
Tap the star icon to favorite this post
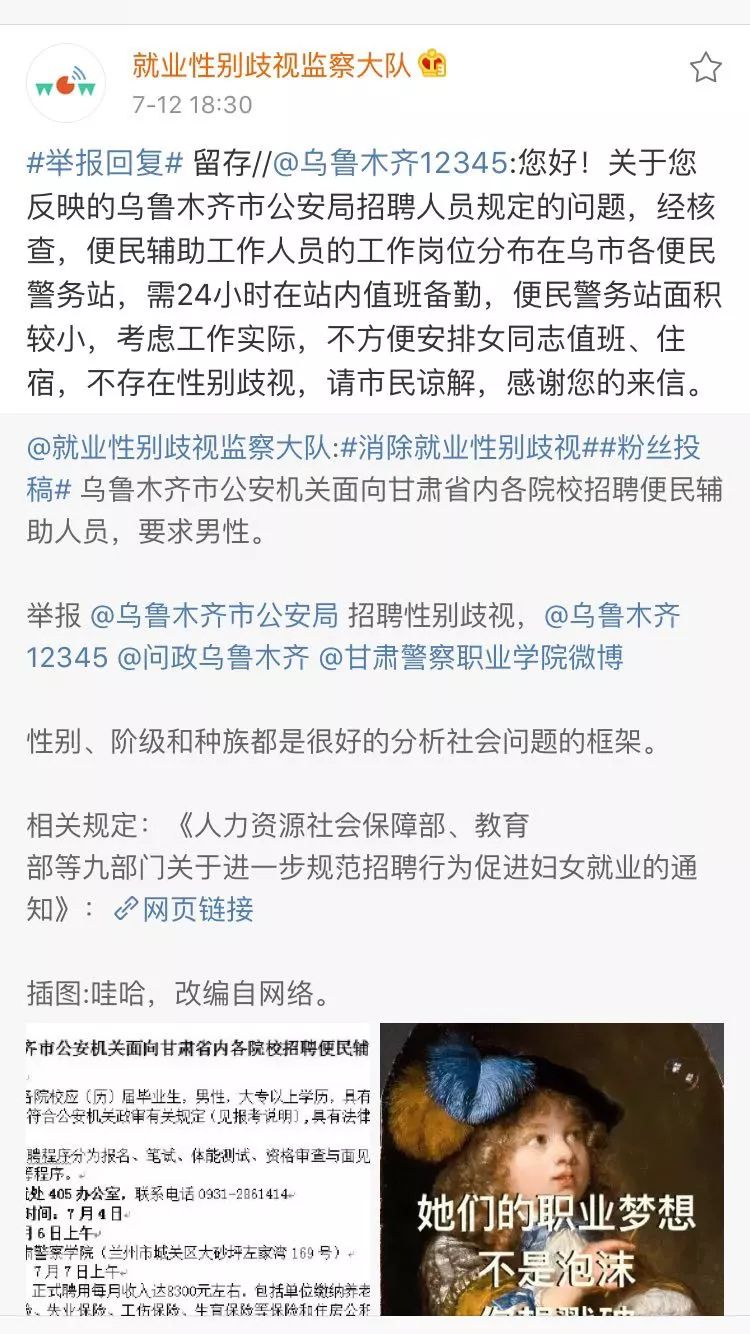click(x=706, y=67)
